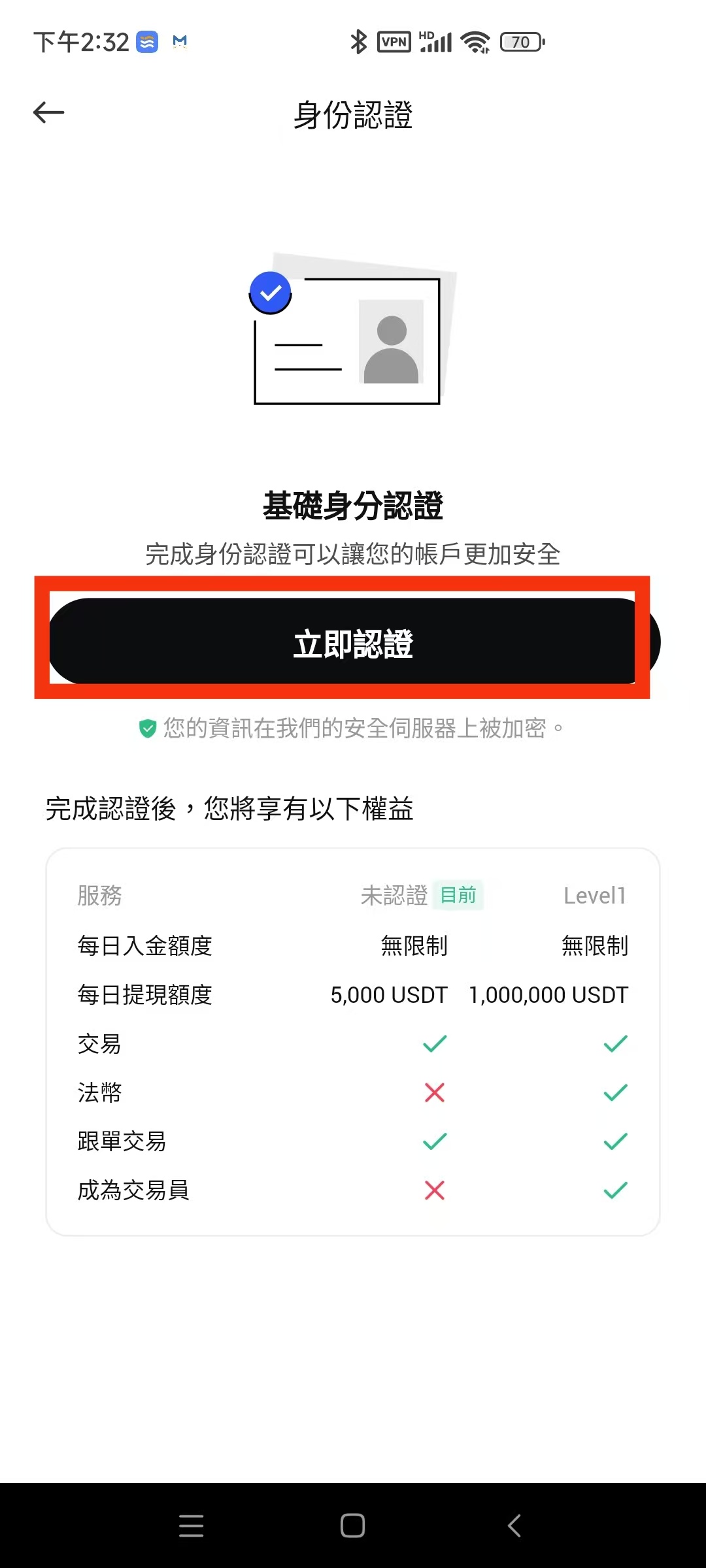
Task: Open recent apps from navigation bar
Action: [191, 1526]
